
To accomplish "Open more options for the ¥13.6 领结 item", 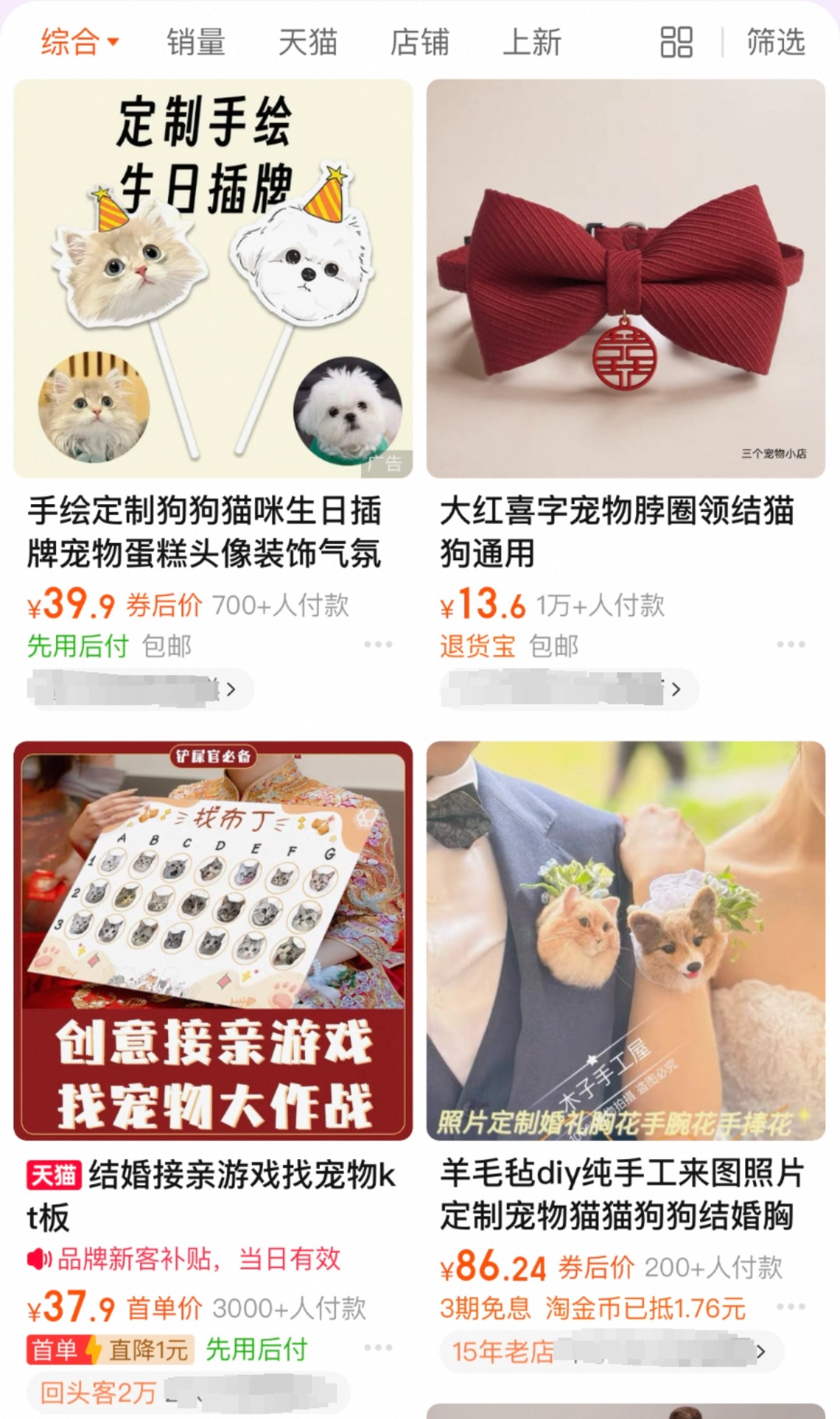I will (790, 645).
